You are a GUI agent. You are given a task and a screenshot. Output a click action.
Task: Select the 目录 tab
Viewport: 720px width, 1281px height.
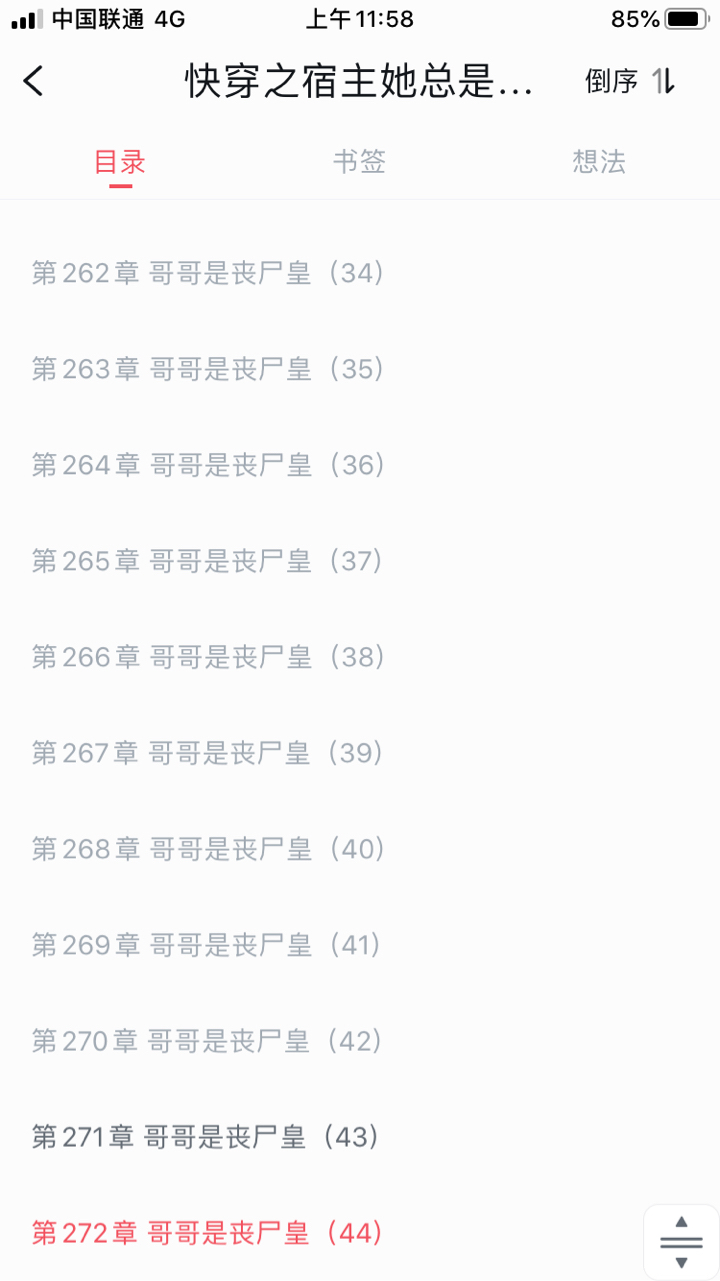[x=120, y=162]
